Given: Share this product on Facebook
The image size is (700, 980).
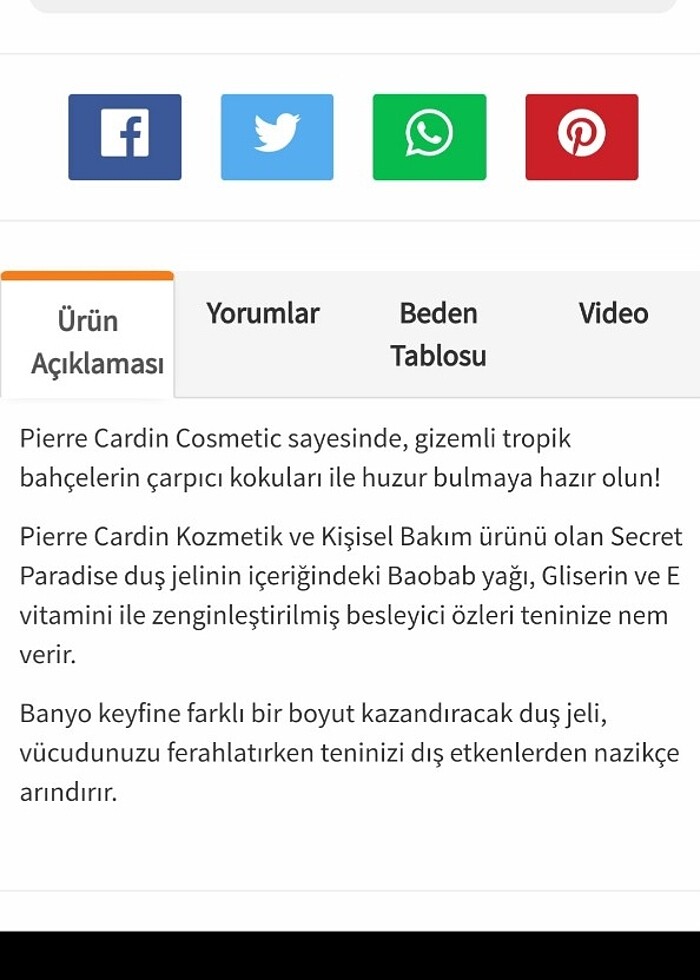Looking at the screenshot, I should click(125, 137).
